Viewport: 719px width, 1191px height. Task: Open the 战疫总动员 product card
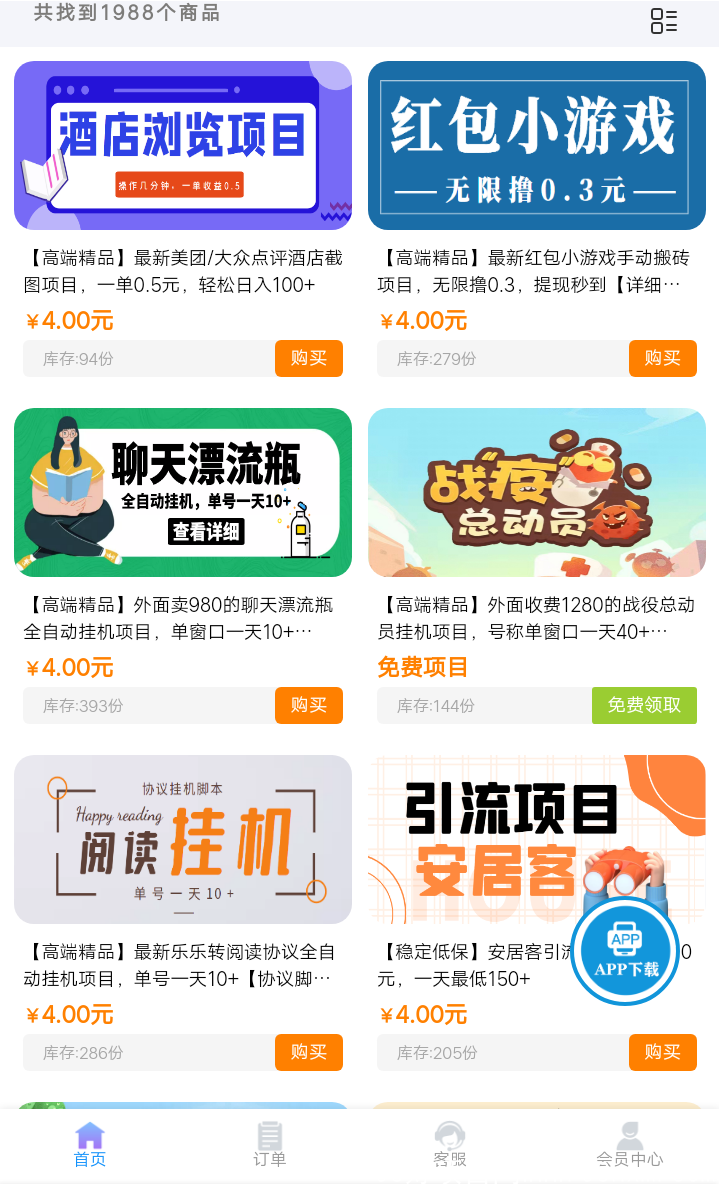coord(537,493)
